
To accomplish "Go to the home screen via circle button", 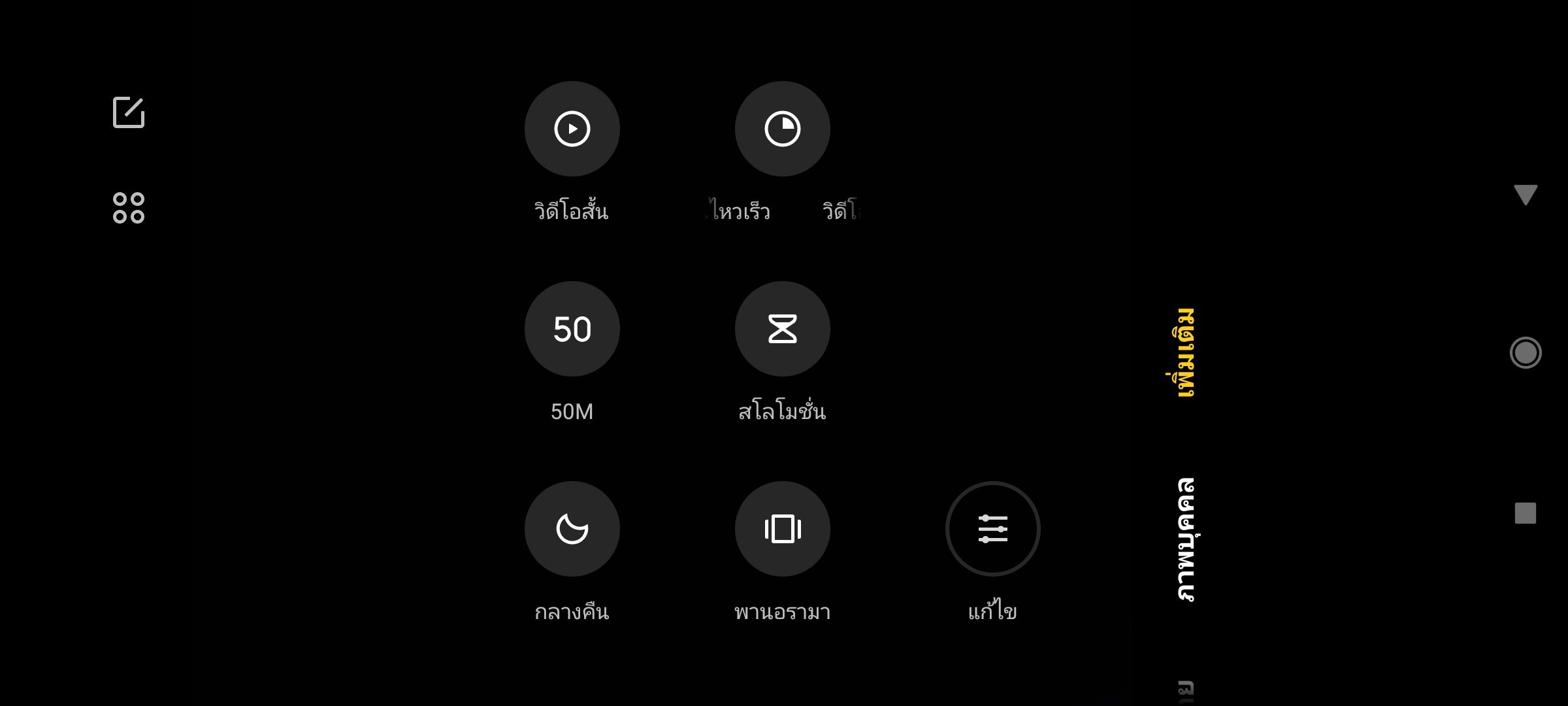I will pos(1526,353).
